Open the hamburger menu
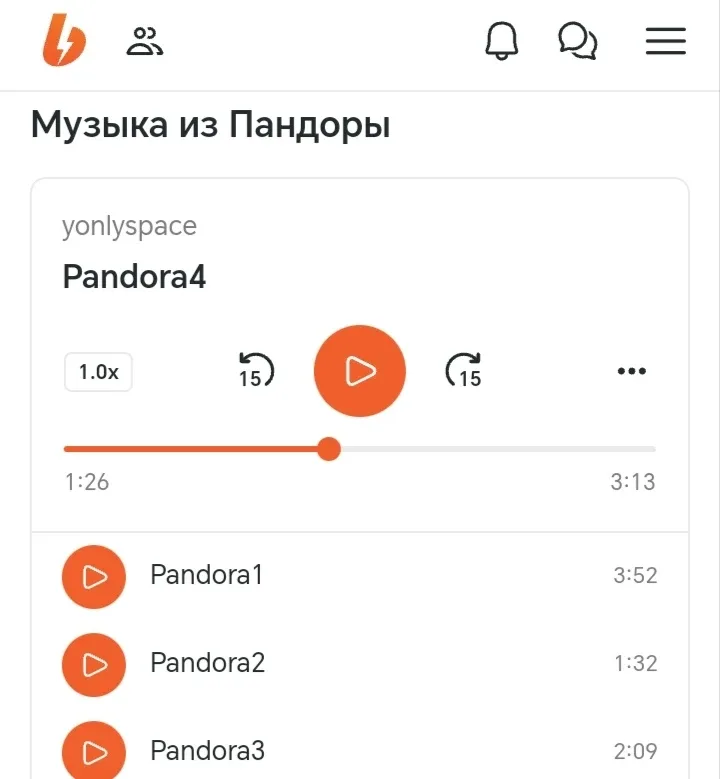Image resolution: width=720 pixels, height=779 pixels. pos(665,42)
